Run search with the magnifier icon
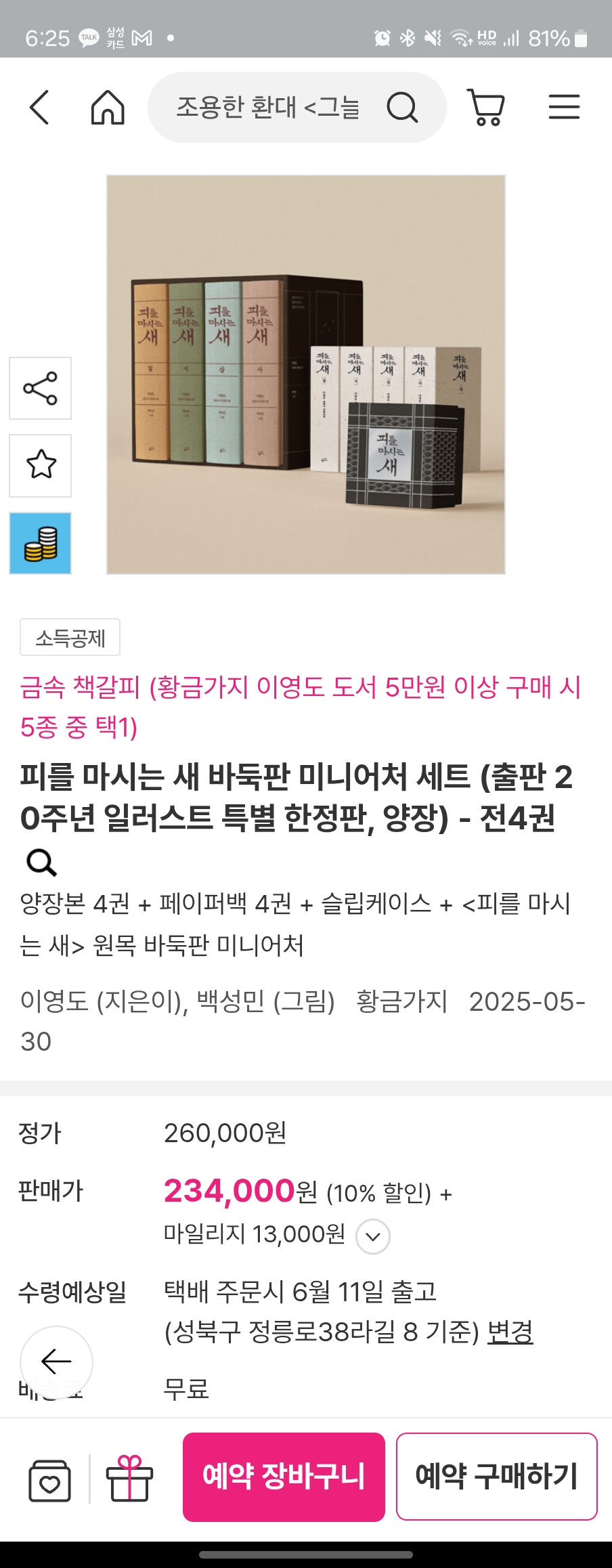 click(x=402, y=108)
